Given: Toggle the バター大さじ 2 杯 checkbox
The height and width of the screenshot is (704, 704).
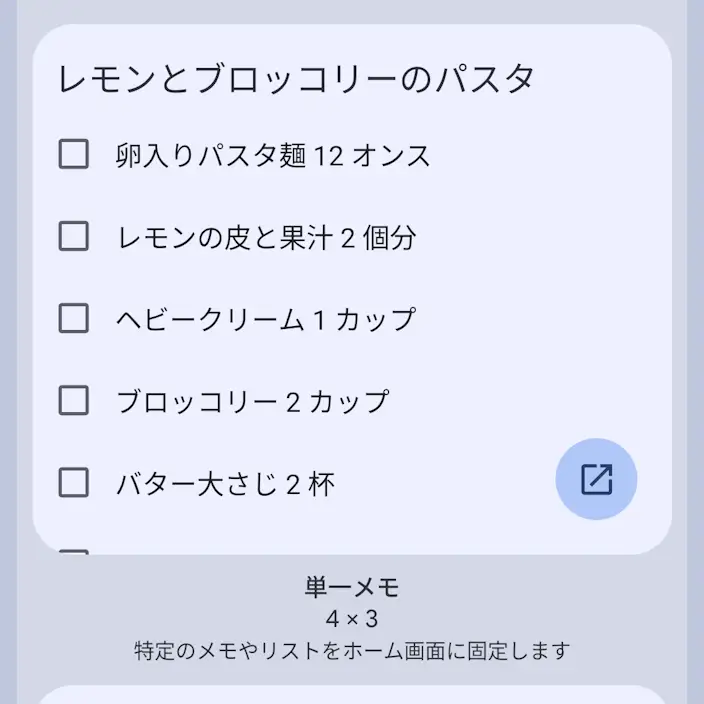Looking at the screenshot, I should [74, 482].
